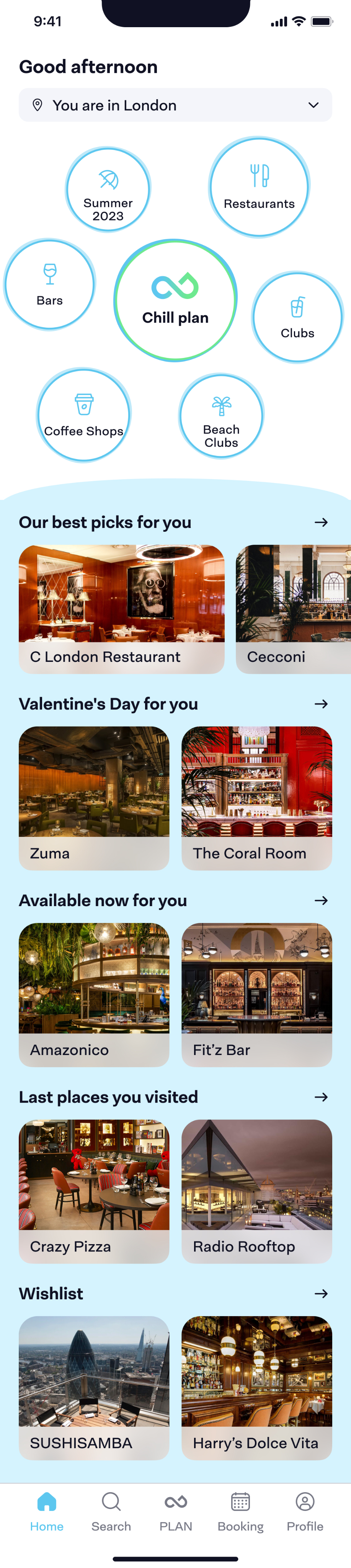See all Valentine's Day places arrow
Screen dimensions: 351x1568
pos(321,704)
